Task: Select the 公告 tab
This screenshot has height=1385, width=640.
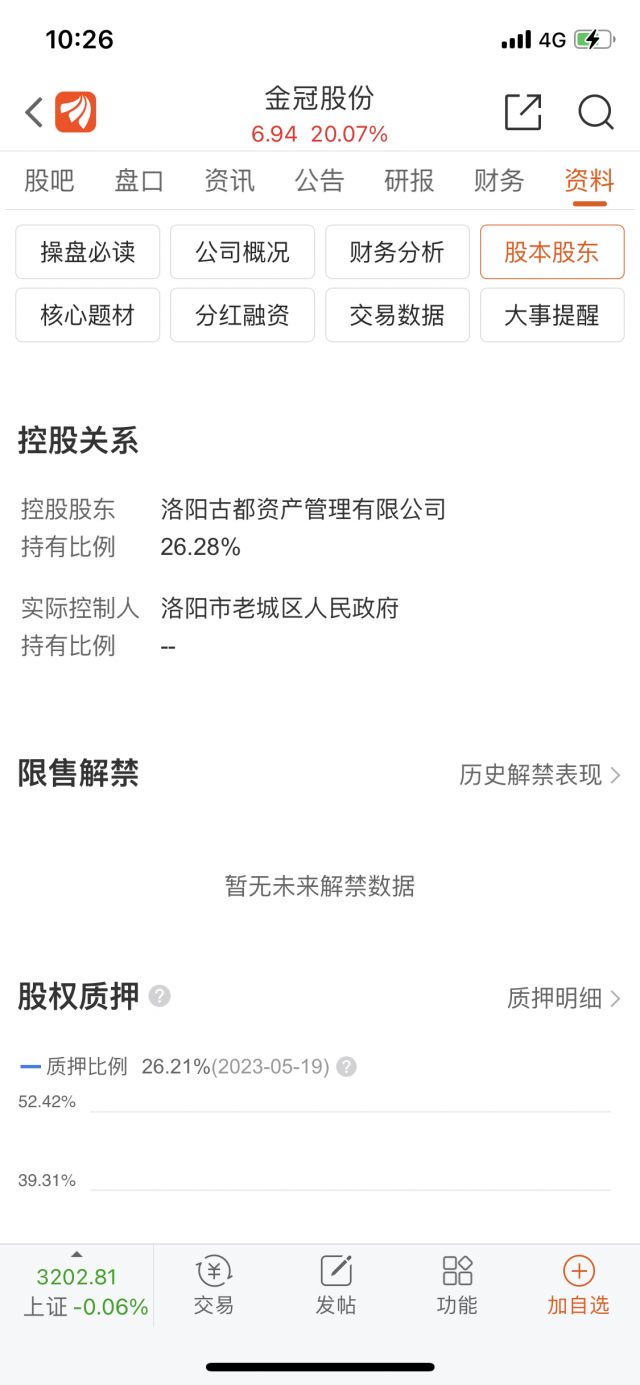Action: [x=319, y=181]
